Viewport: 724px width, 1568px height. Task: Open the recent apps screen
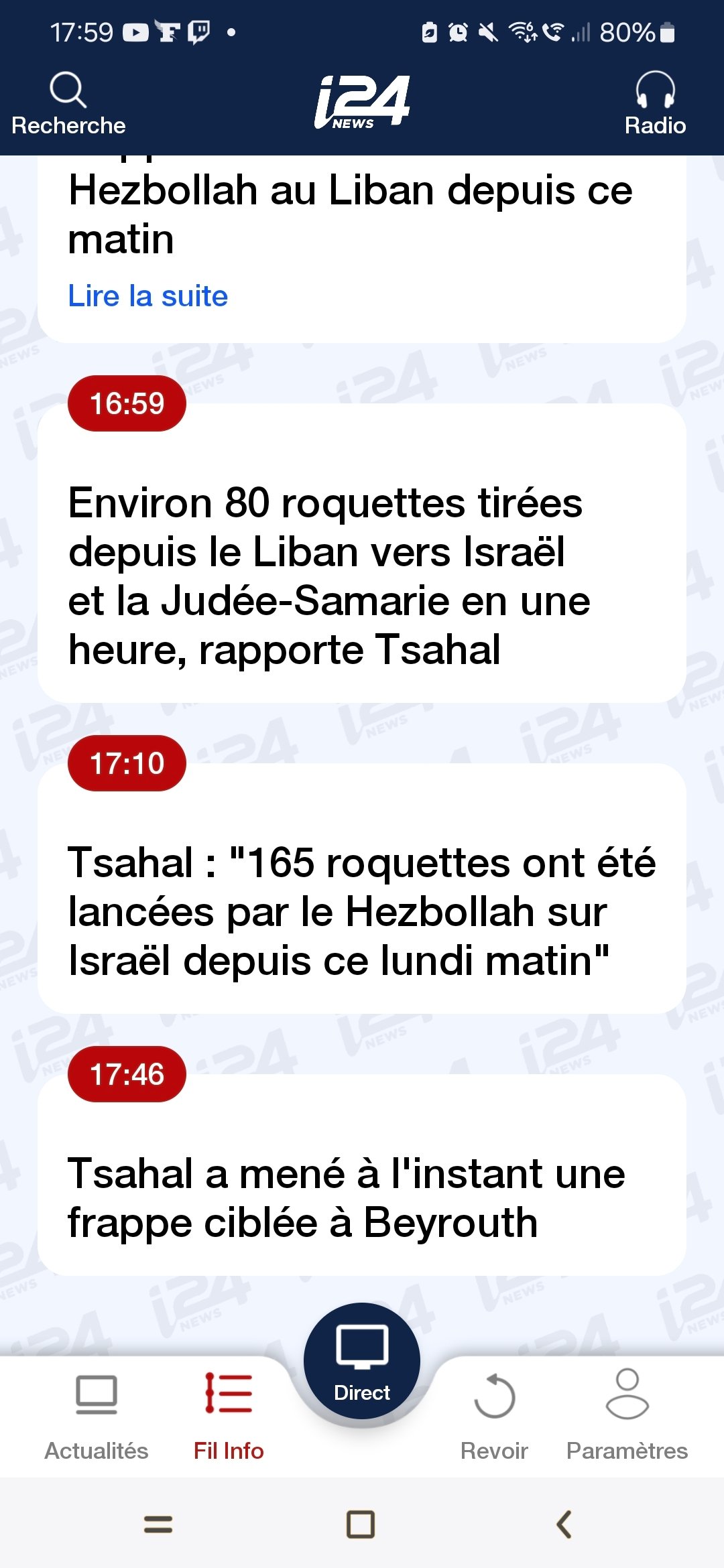[x=158, y=1524]
